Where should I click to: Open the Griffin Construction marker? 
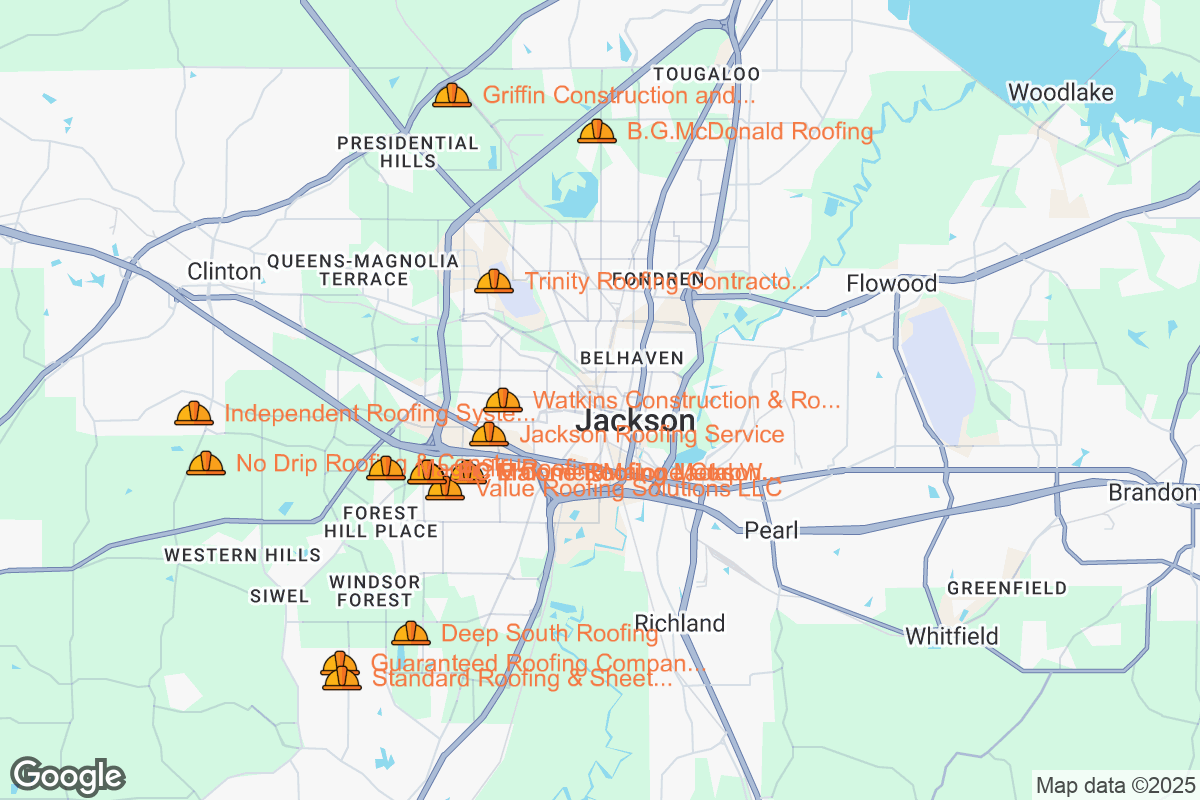[x=451, y=95]
